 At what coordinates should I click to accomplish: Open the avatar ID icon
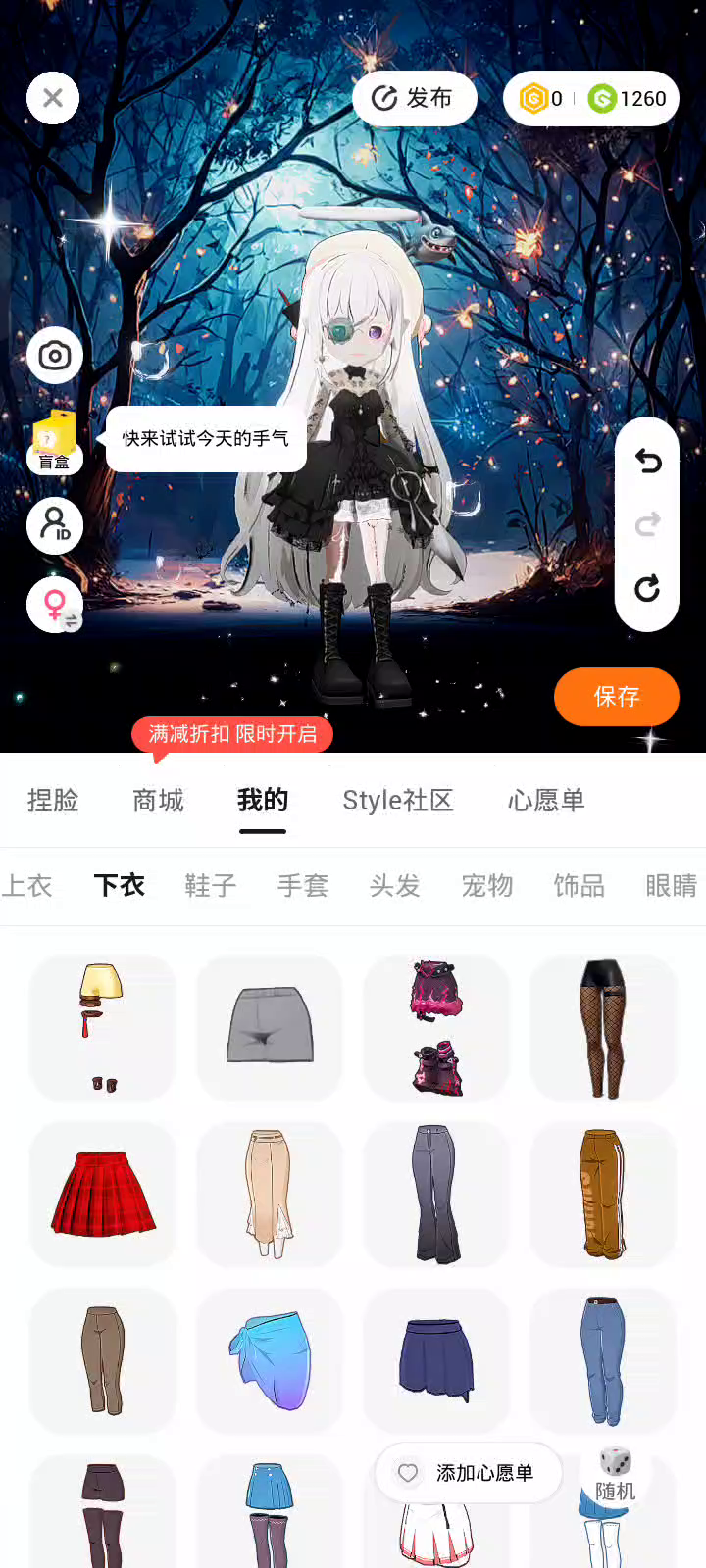[x=55, y=525]
